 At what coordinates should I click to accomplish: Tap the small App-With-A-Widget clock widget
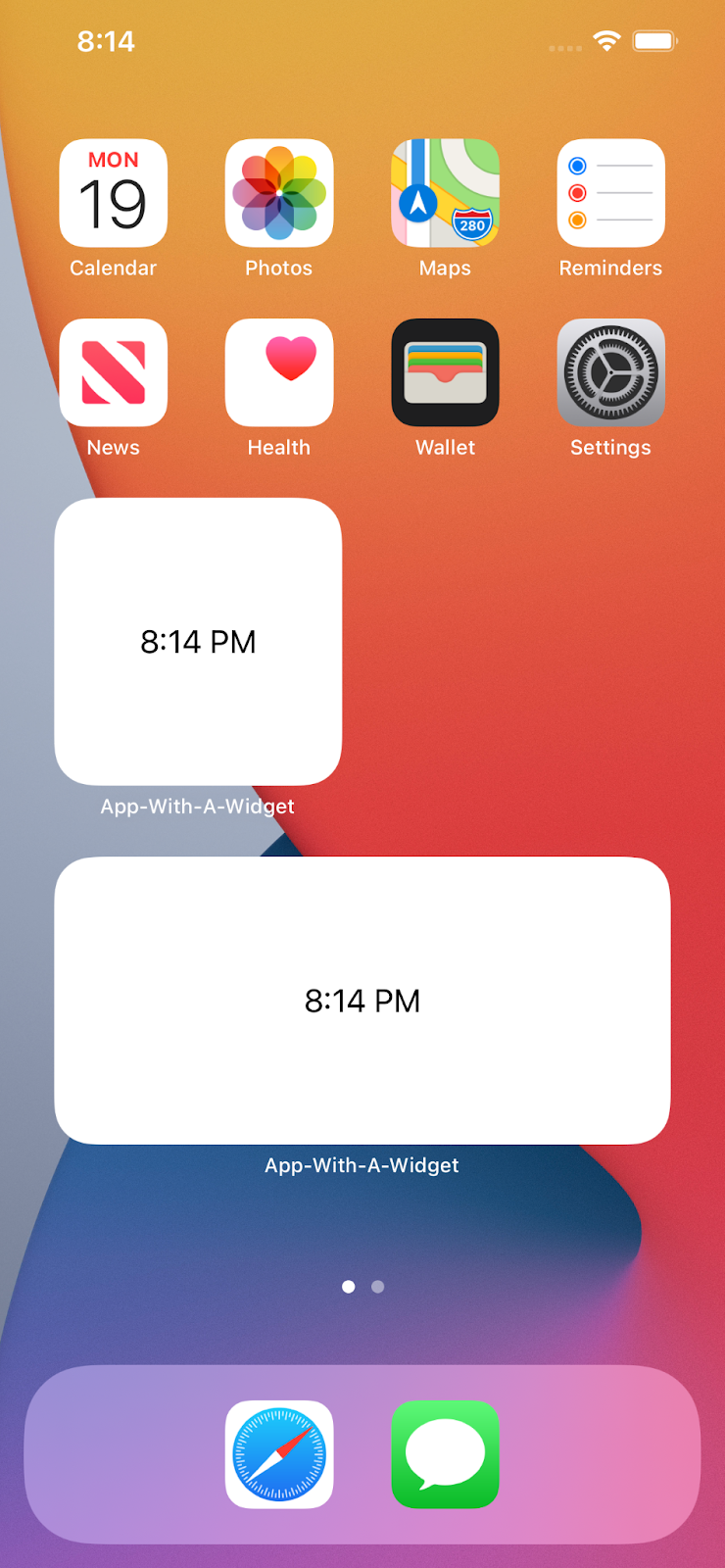[198, 642]
